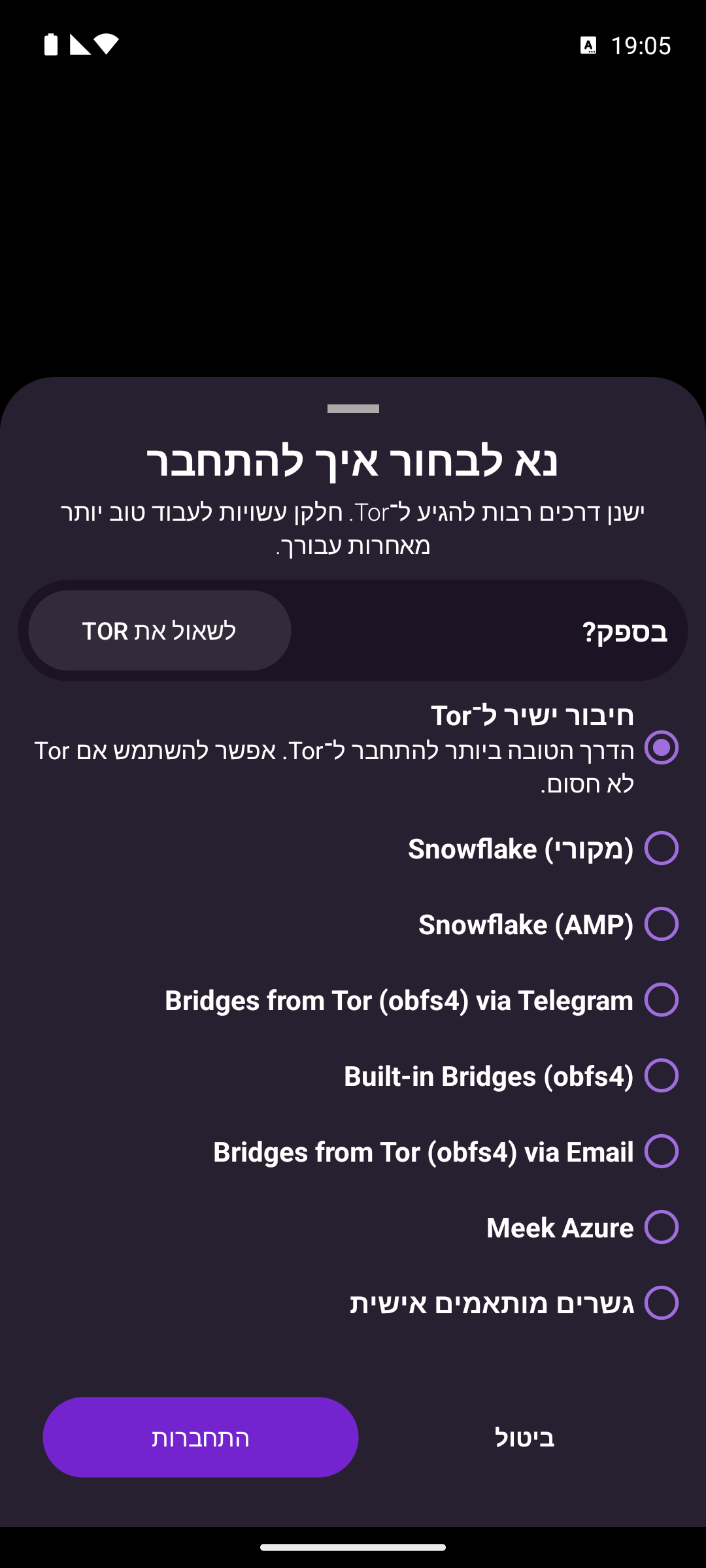The height and width of the screenshot is (1568, 706).
Task: Tap the 'לשאול את TOR' button
Action: click(x=160, y=630)
